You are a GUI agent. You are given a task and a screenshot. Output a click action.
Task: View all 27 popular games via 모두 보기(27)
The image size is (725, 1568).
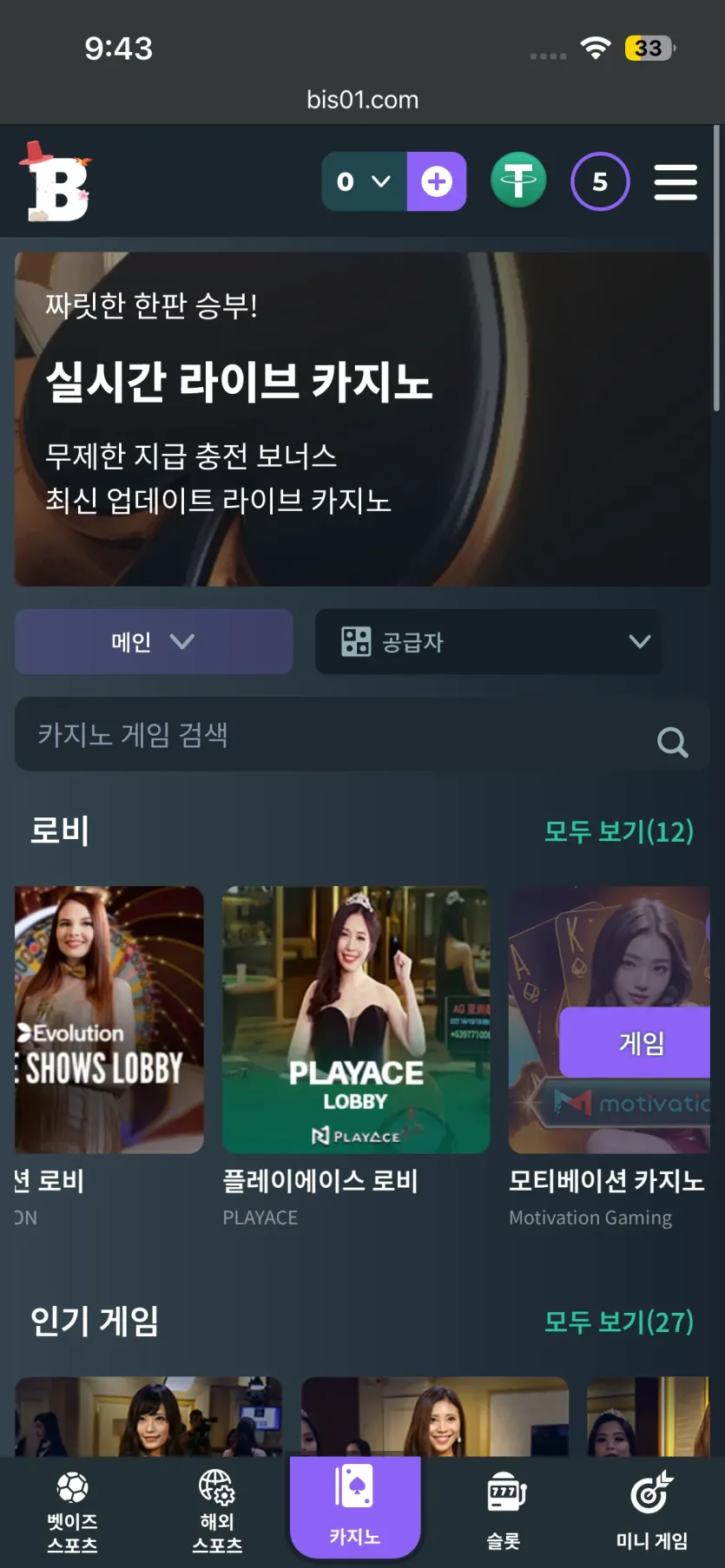pos(619,1322)
